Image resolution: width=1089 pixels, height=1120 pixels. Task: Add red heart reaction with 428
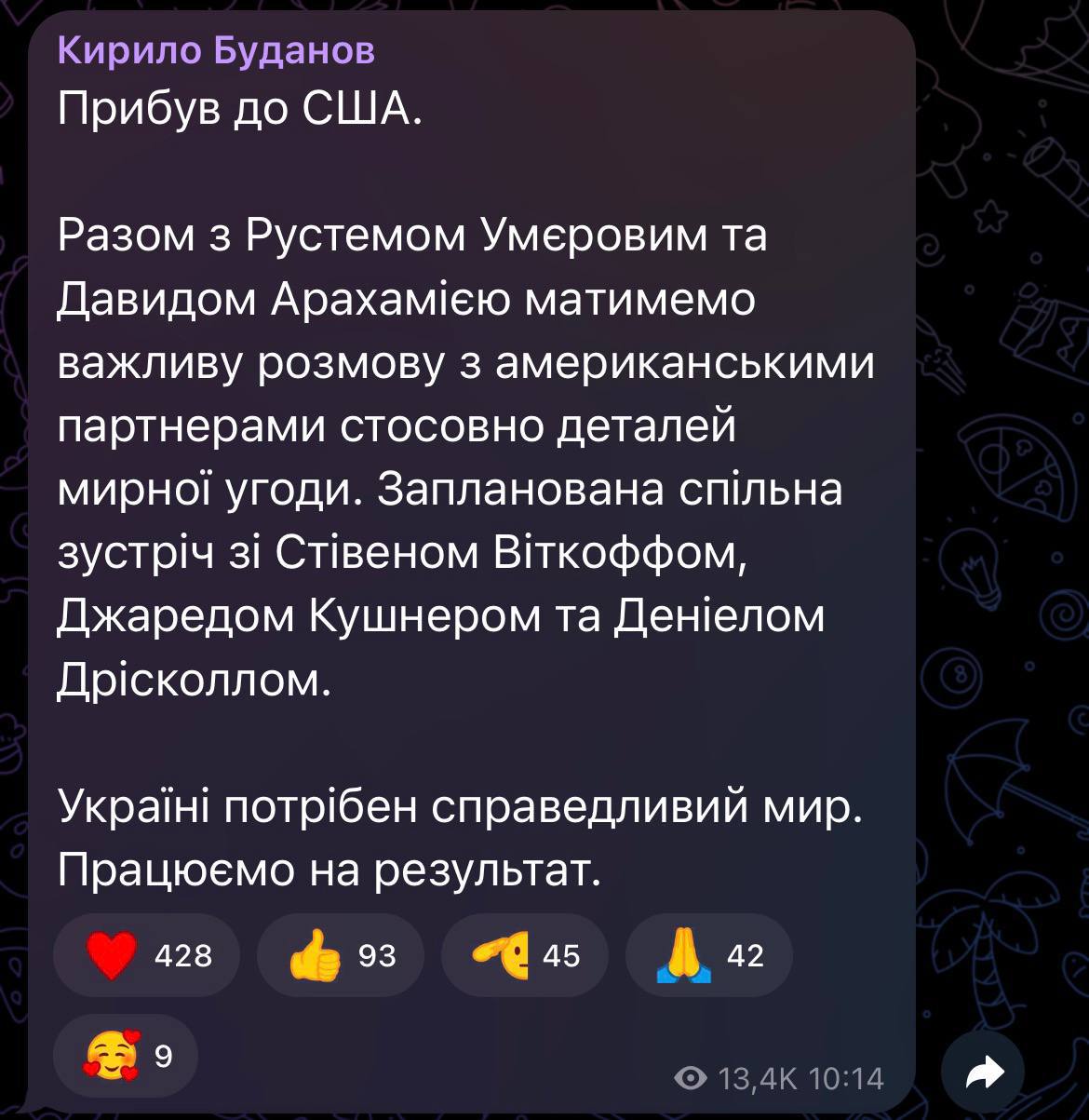(x=147, y=955)
